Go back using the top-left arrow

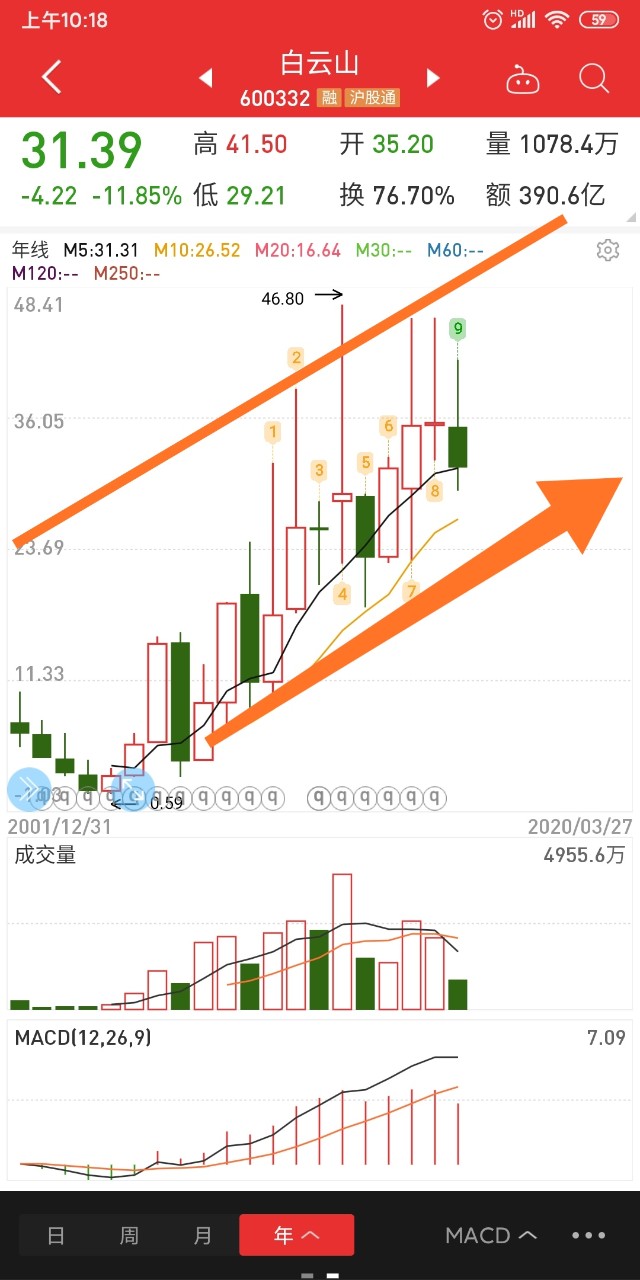point(52,78)
